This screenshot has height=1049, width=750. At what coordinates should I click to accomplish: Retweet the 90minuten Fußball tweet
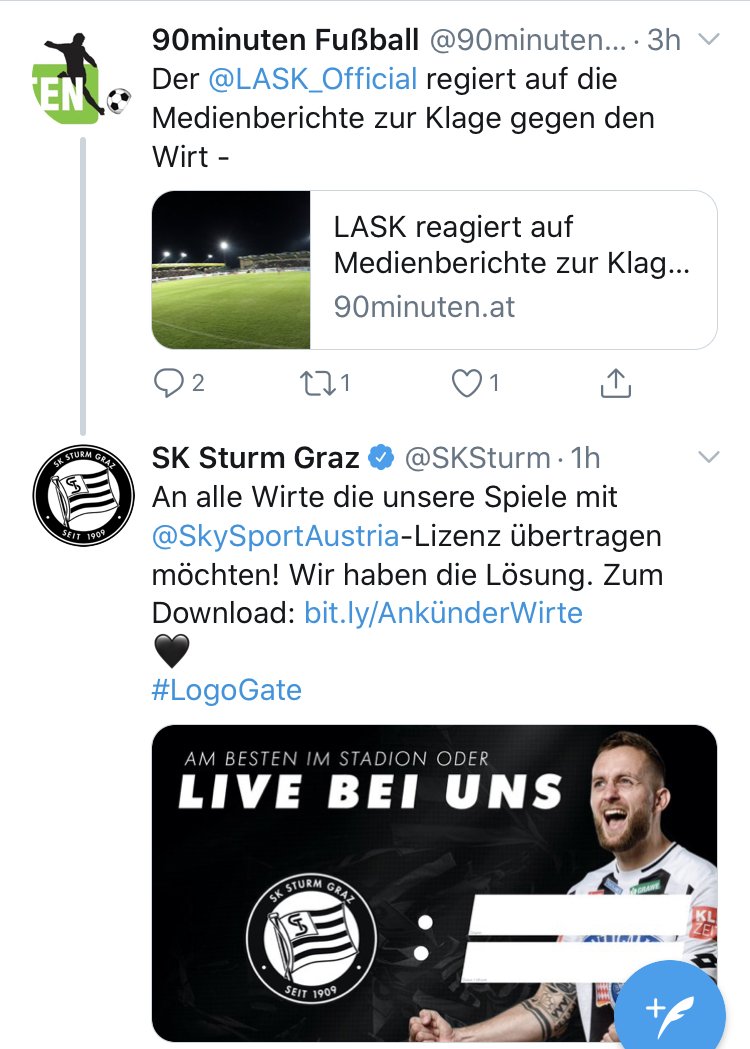tap(316, 382)
